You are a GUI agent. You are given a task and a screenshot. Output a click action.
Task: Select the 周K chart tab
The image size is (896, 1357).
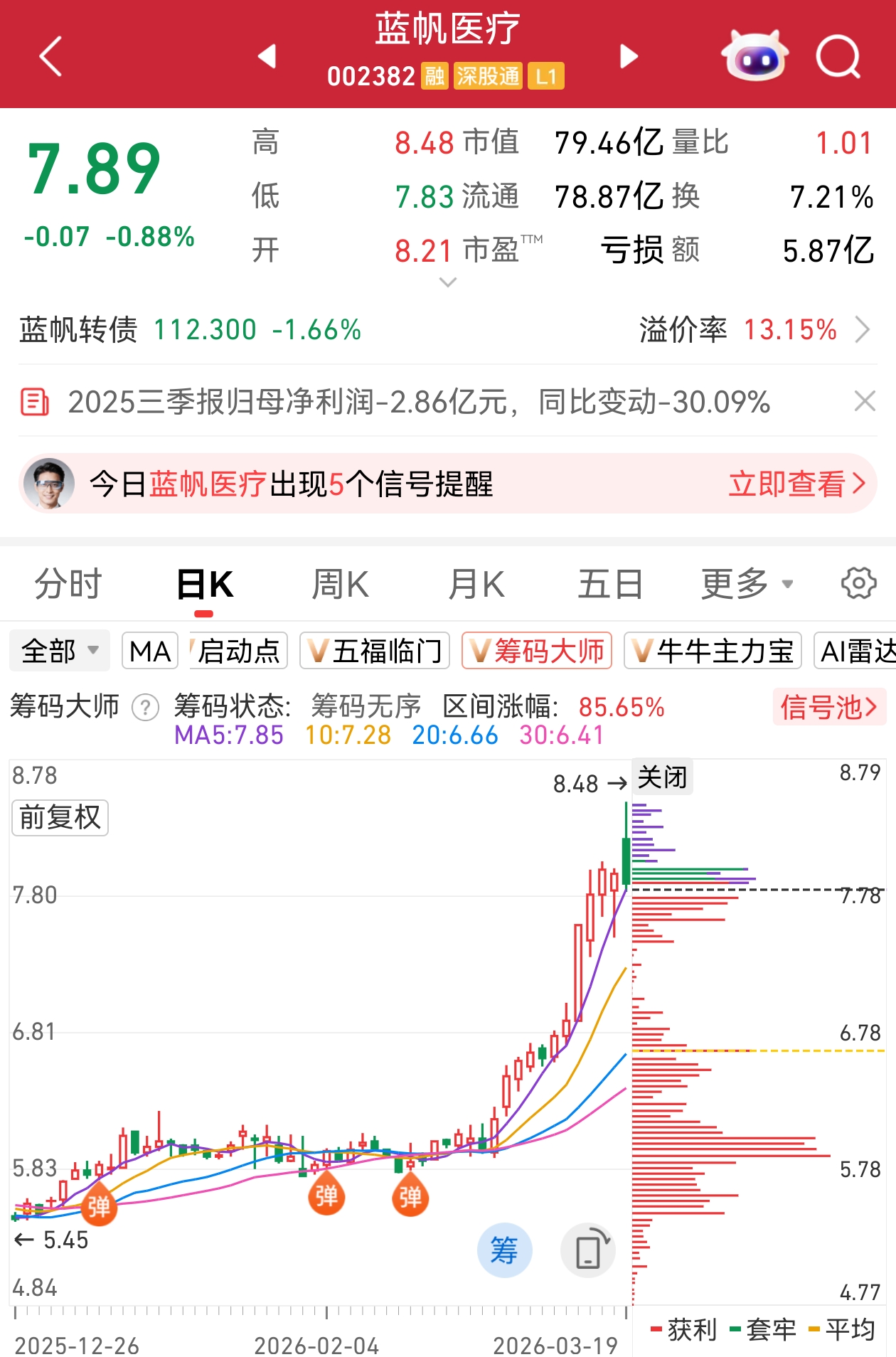click(340, 585)
